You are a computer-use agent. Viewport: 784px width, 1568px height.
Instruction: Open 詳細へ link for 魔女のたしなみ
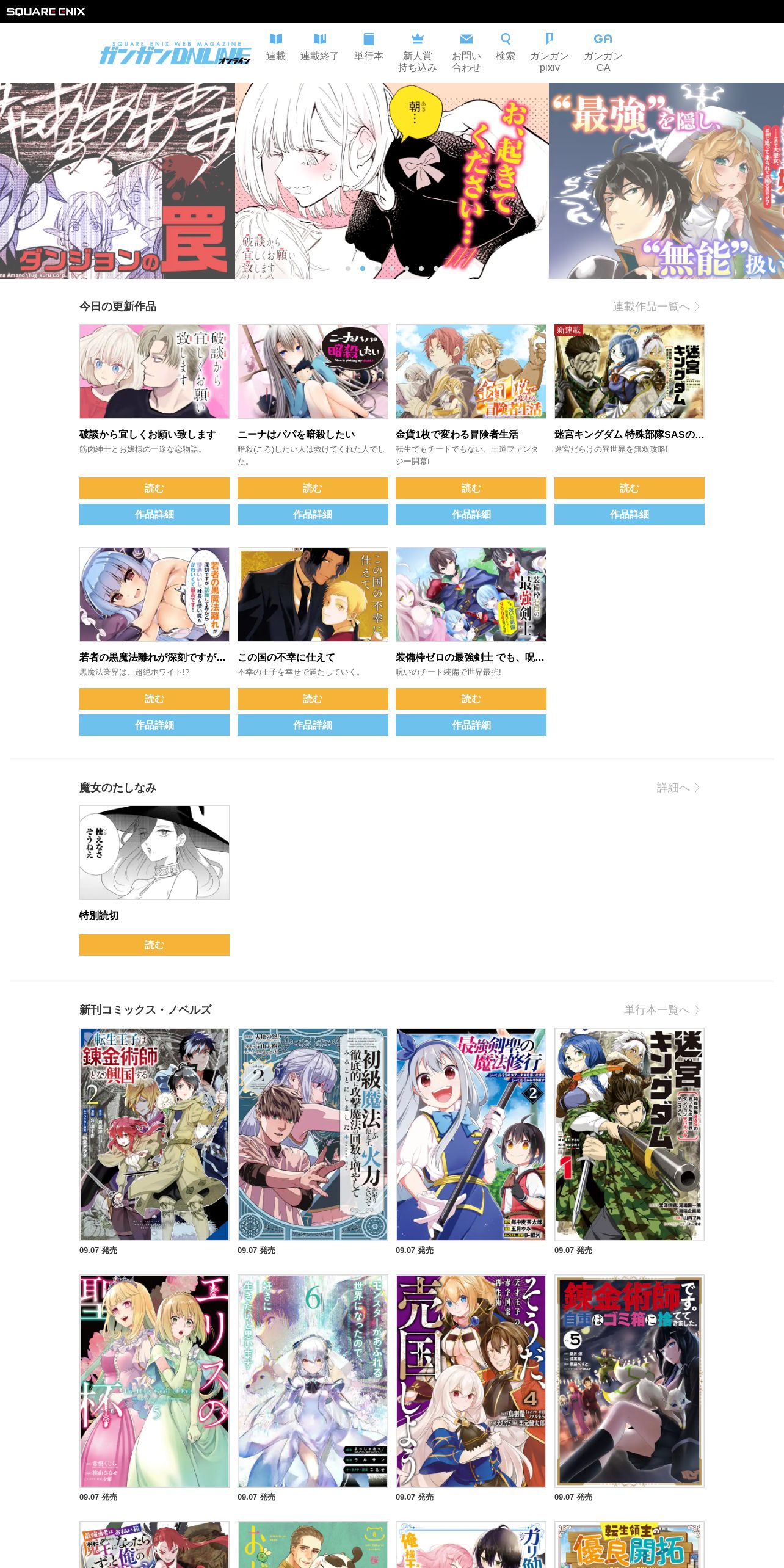678,788
